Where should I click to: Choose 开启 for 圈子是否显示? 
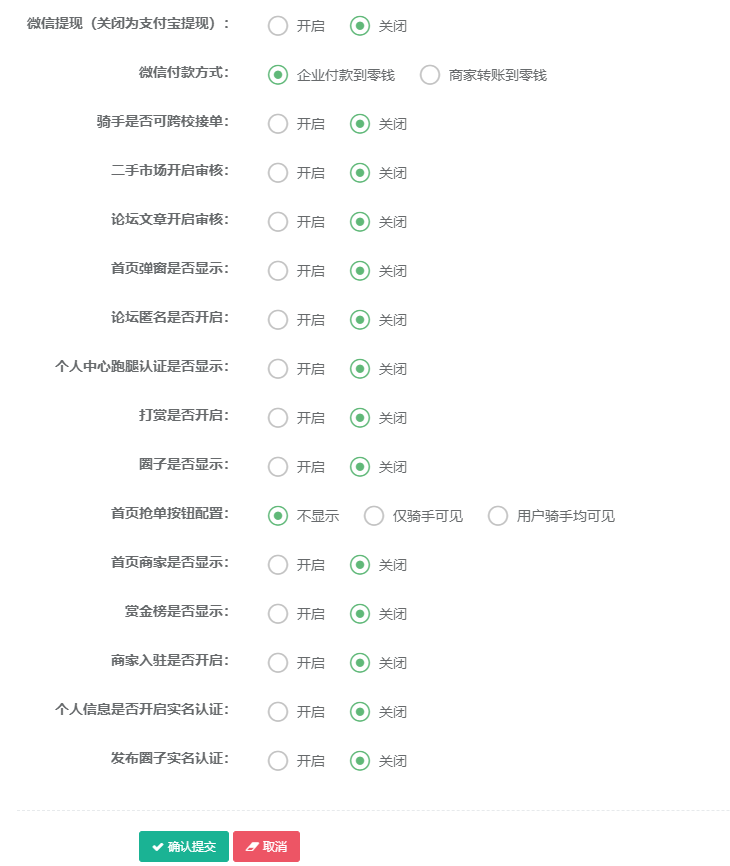click(278, 467)
